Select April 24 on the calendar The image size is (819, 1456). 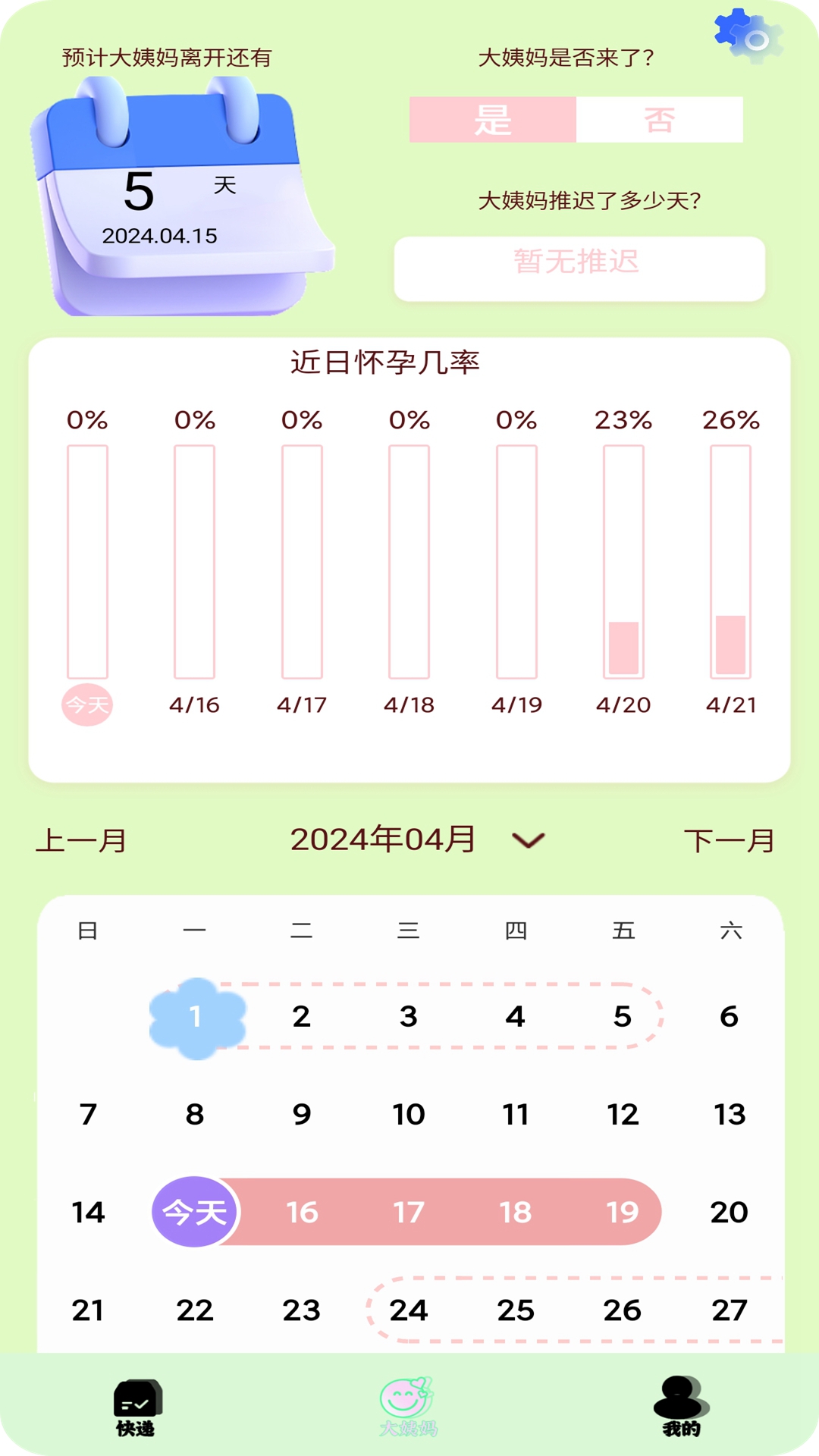coord(409,1310)
